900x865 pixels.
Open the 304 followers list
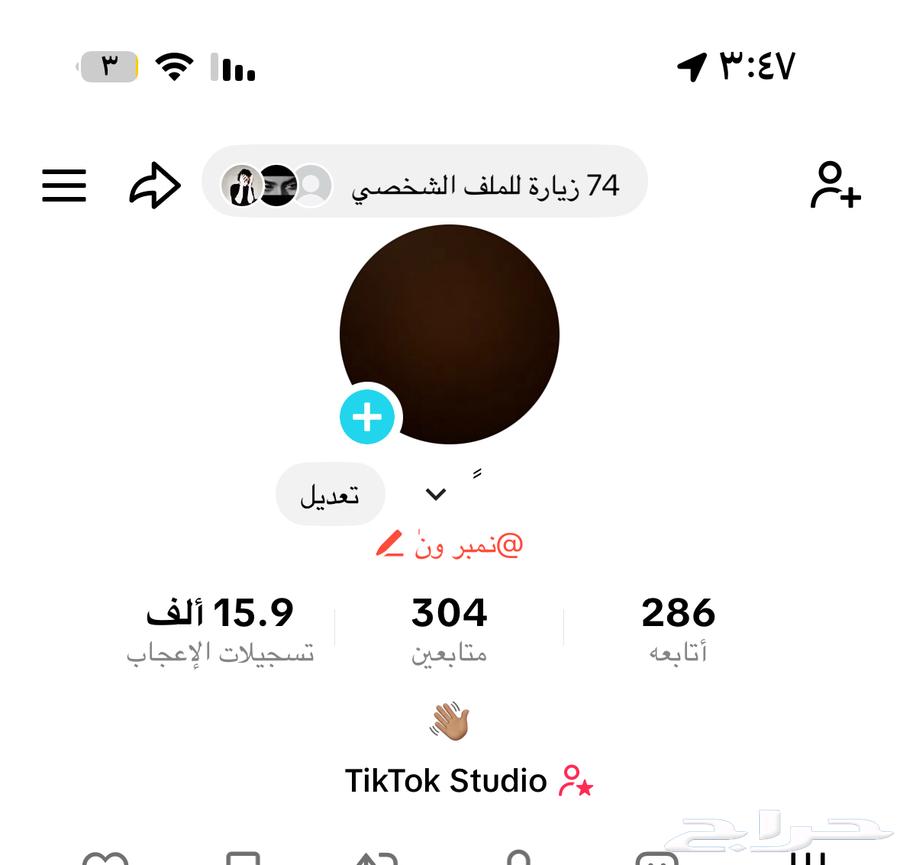pos(449,628)
